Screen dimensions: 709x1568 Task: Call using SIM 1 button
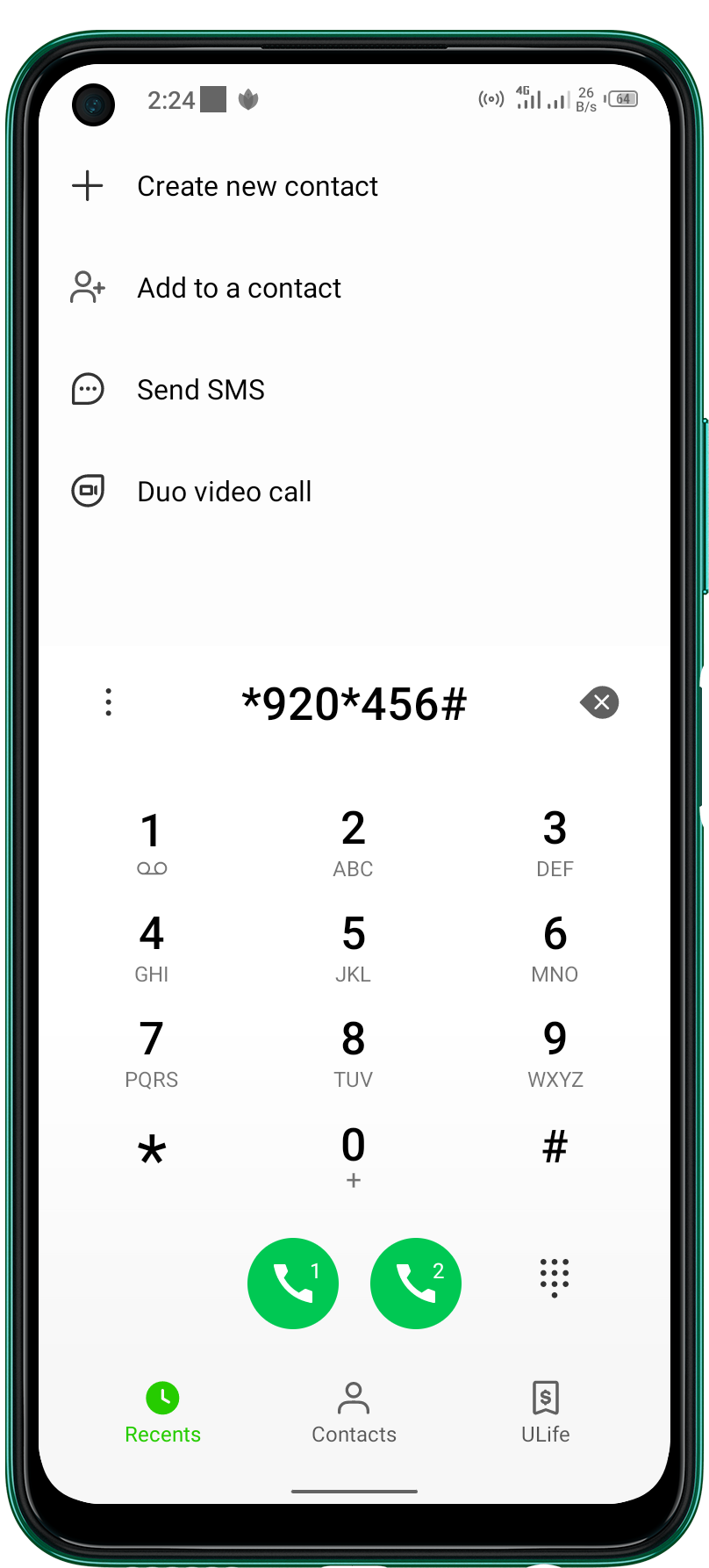pos(293,1284)
